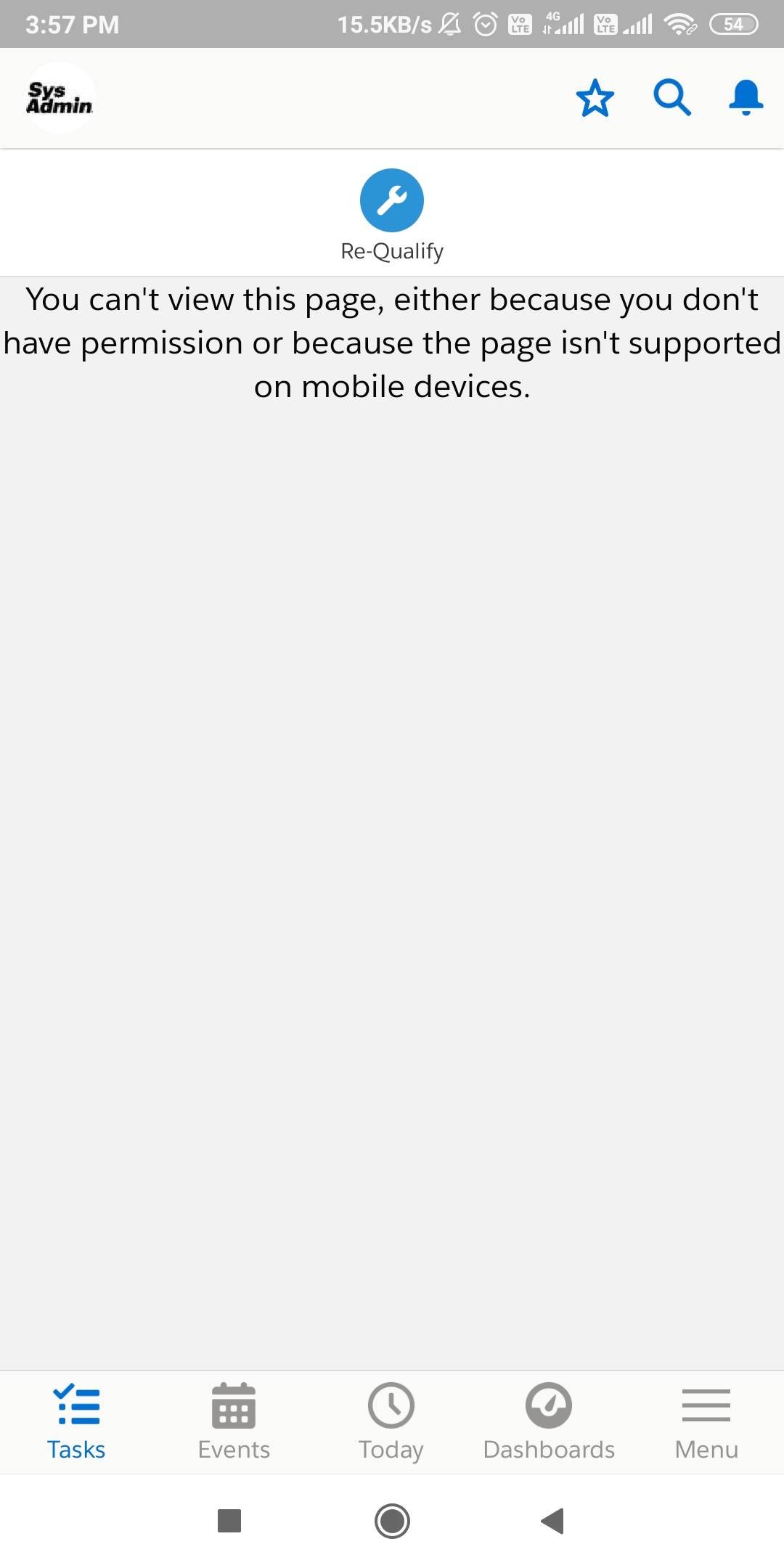Tap the system home button

pyautogui.click(x=392, y=1521)
